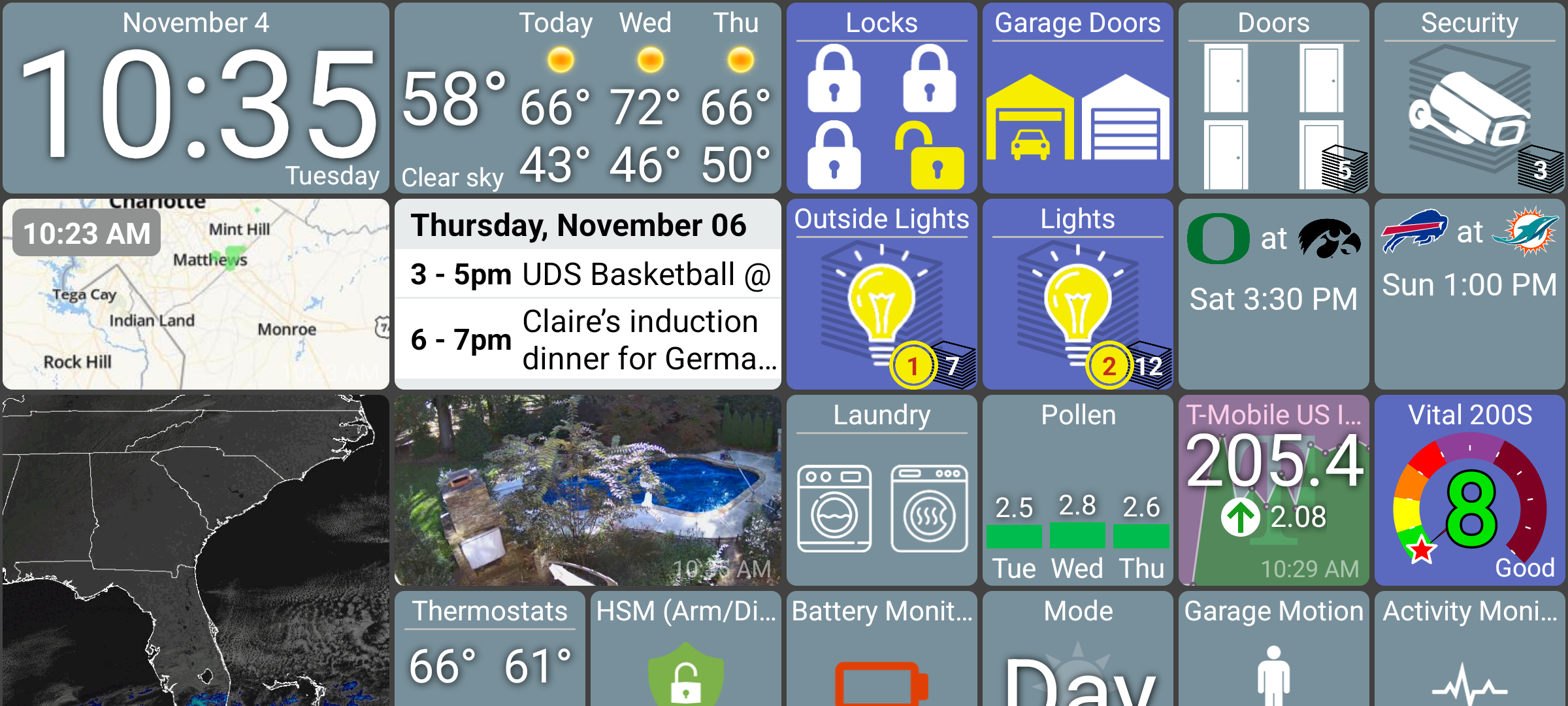Image resolution: width=1568 pixels, height=706 pixels.
Task: Open the Mode tile showing Day
Action: click(1077, 648)
